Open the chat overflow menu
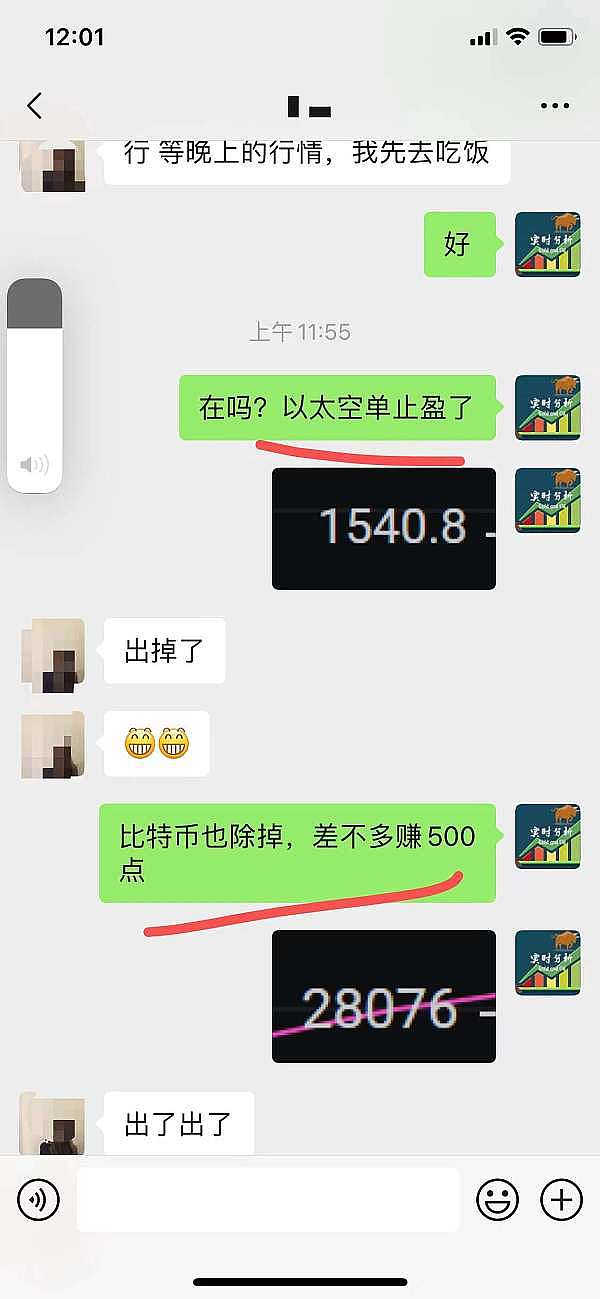Image resolution: width=600 pixels, height=1299 pixels. tap(554, 106)
